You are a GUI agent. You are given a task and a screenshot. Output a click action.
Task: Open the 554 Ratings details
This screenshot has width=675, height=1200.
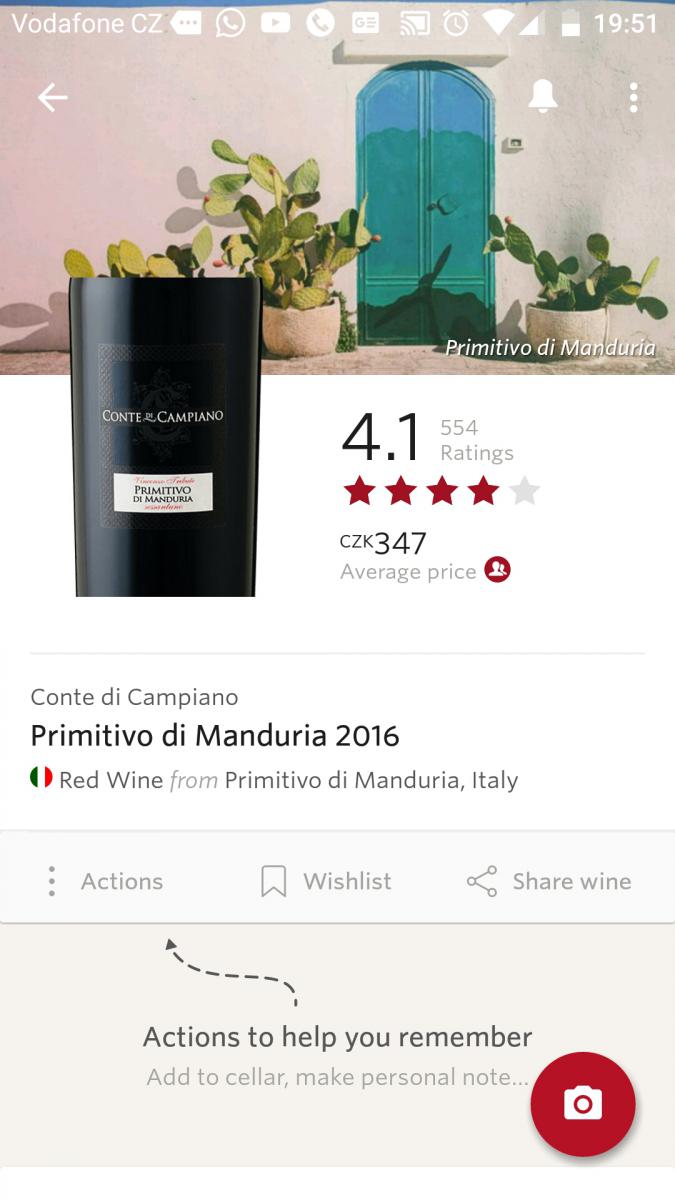click(x=477, y=440)
